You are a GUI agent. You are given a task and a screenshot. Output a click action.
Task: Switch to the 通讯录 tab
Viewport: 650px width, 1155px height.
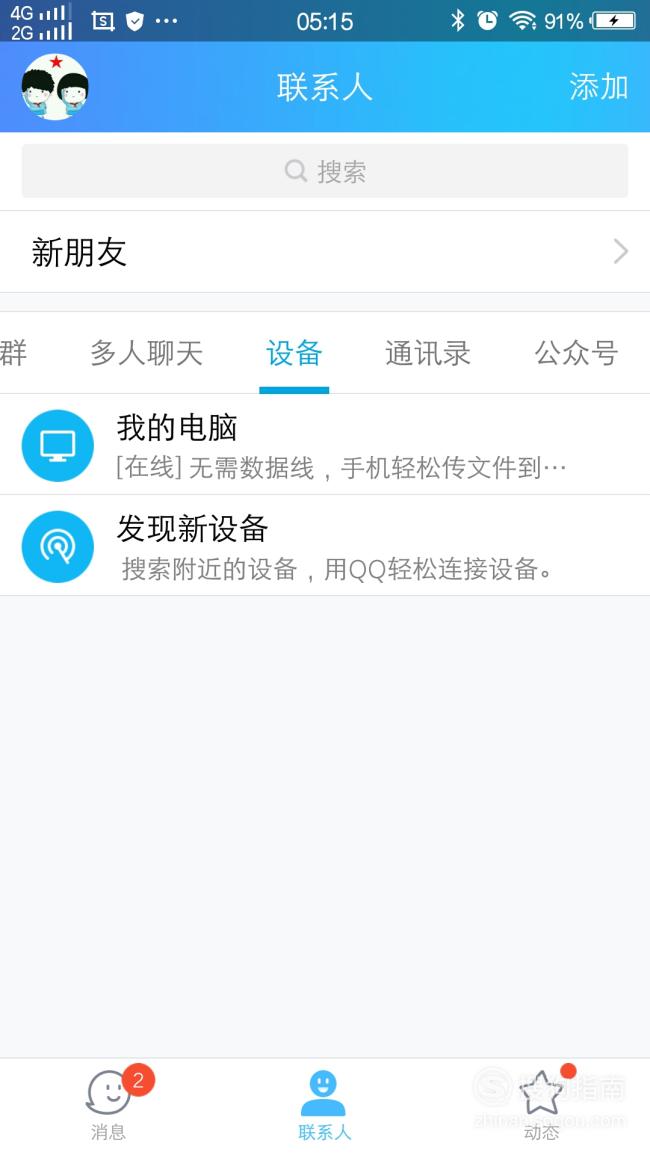(427, 354)
